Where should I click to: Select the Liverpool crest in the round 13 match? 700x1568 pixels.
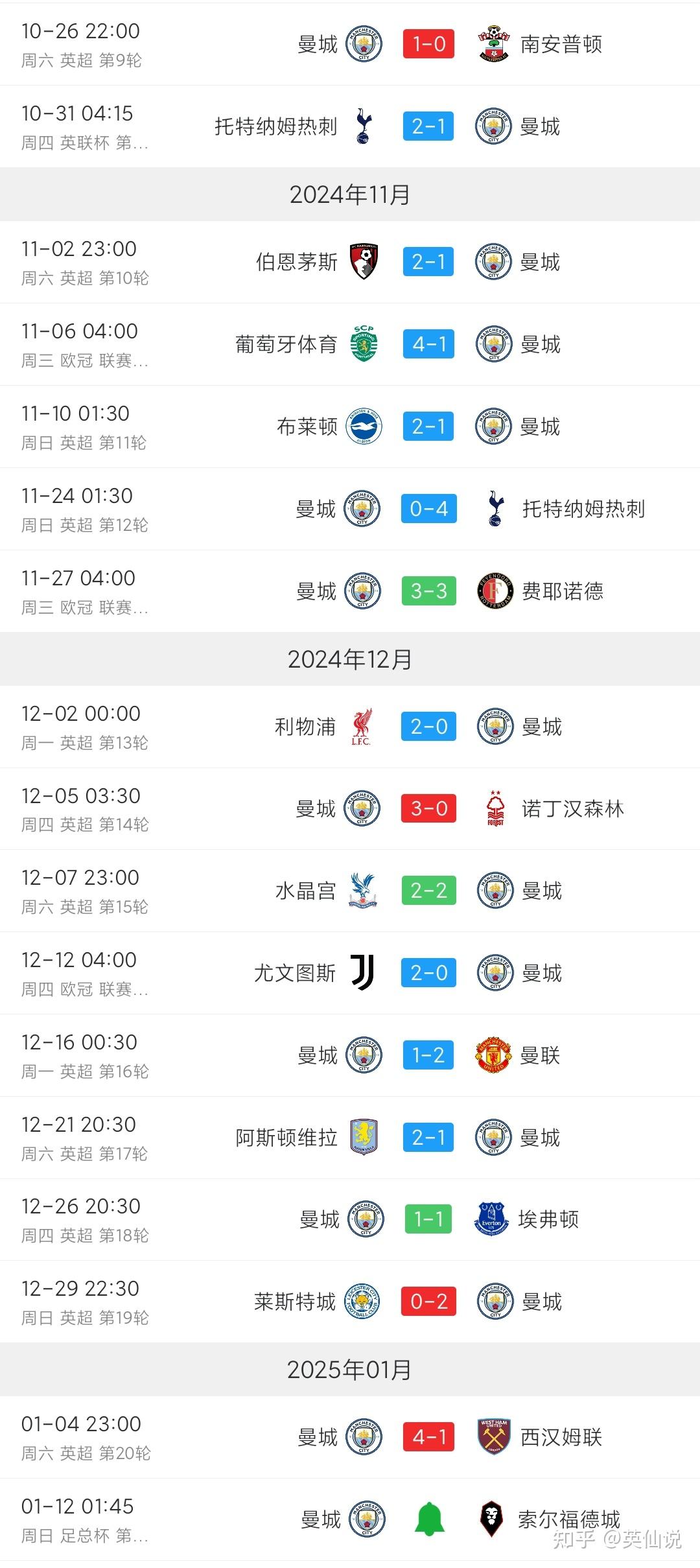(361, 727)
